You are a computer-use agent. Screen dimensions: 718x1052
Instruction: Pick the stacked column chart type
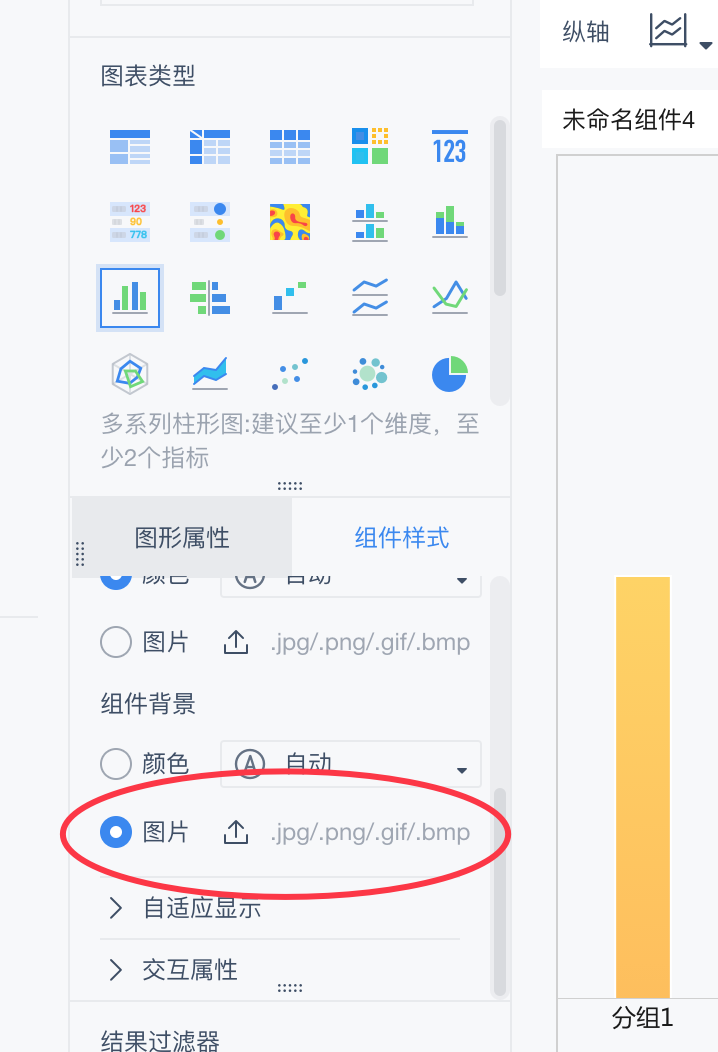449,222
